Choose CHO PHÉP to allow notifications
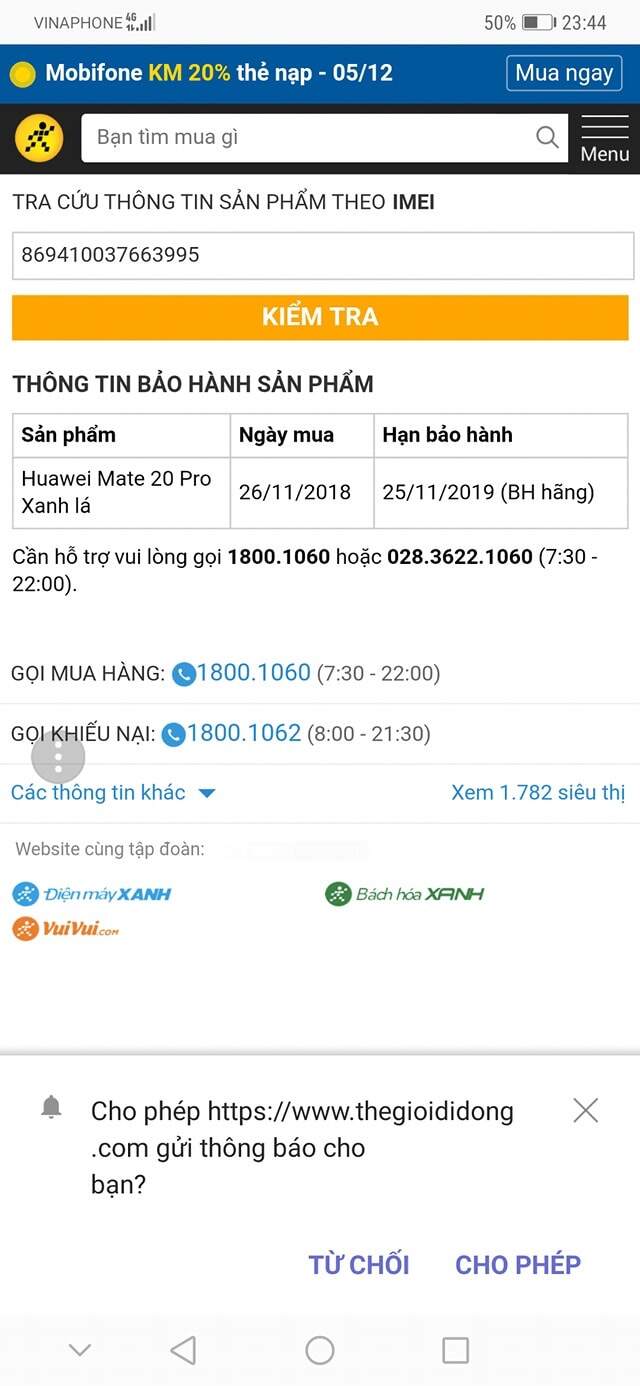Screen dimensions: 640x1386 [x=517, y=1264]
